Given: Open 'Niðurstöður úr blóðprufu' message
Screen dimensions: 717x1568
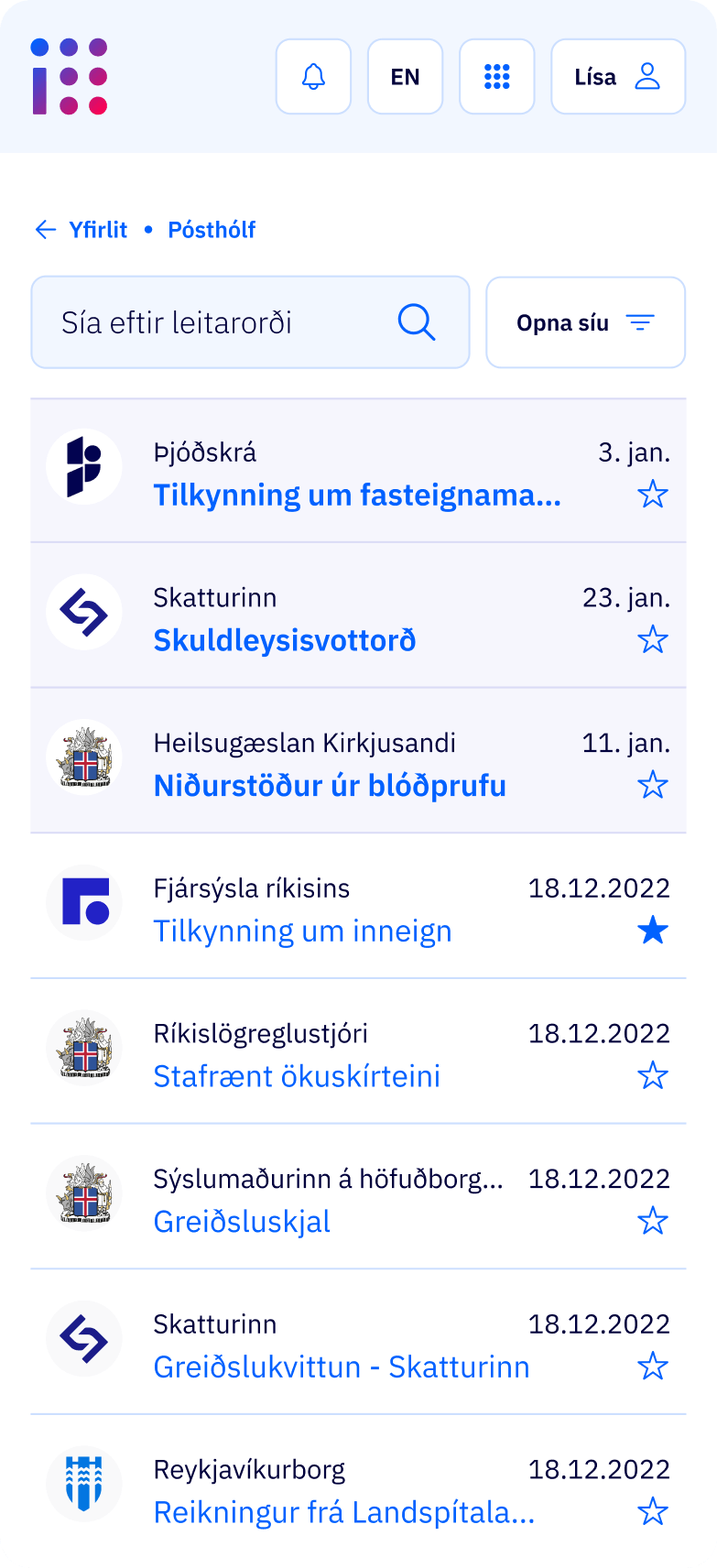Looking at the screenshot, I should click(x=330, y=786).
